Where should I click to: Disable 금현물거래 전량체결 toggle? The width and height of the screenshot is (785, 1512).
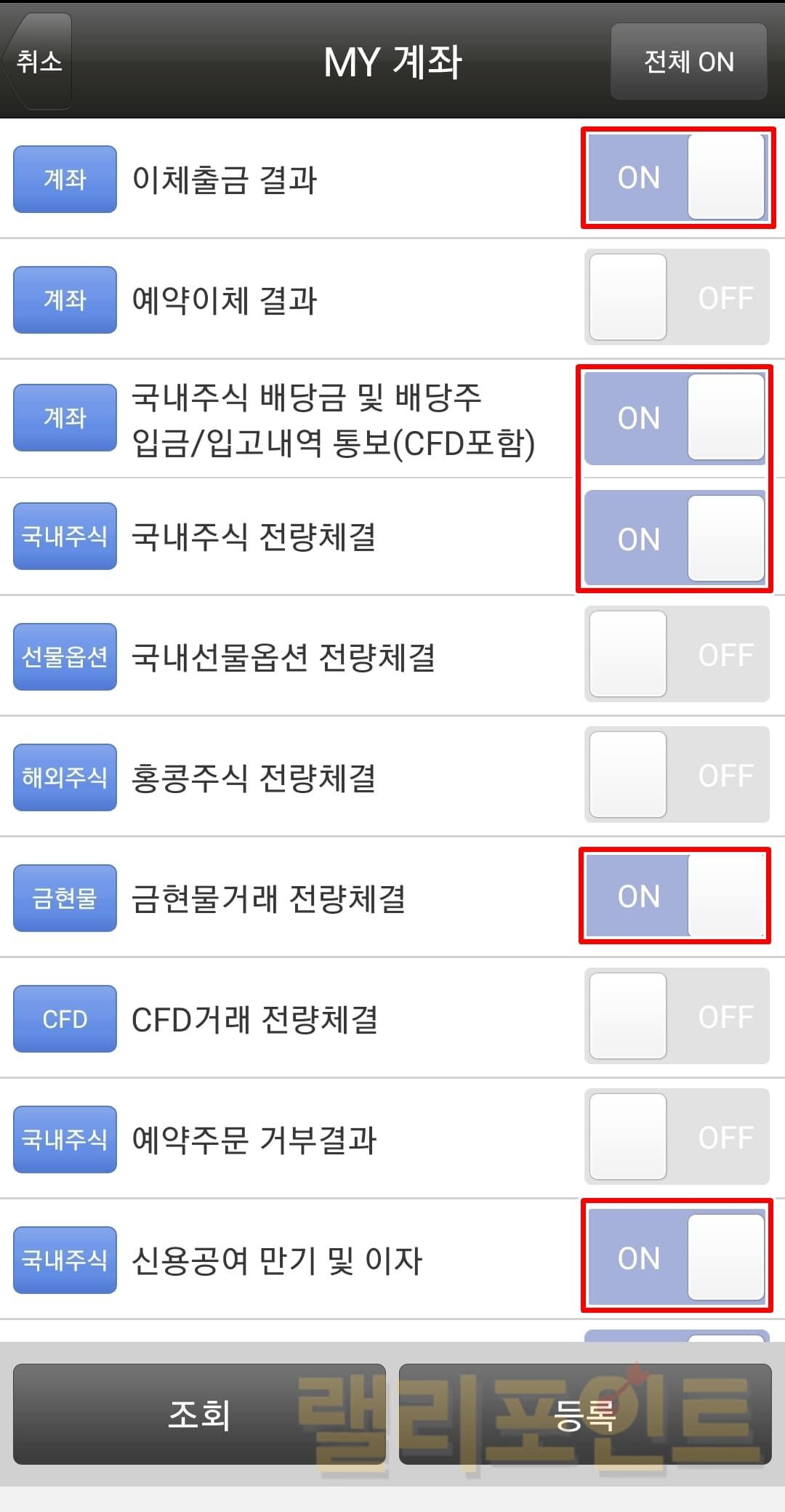[675, 896]
